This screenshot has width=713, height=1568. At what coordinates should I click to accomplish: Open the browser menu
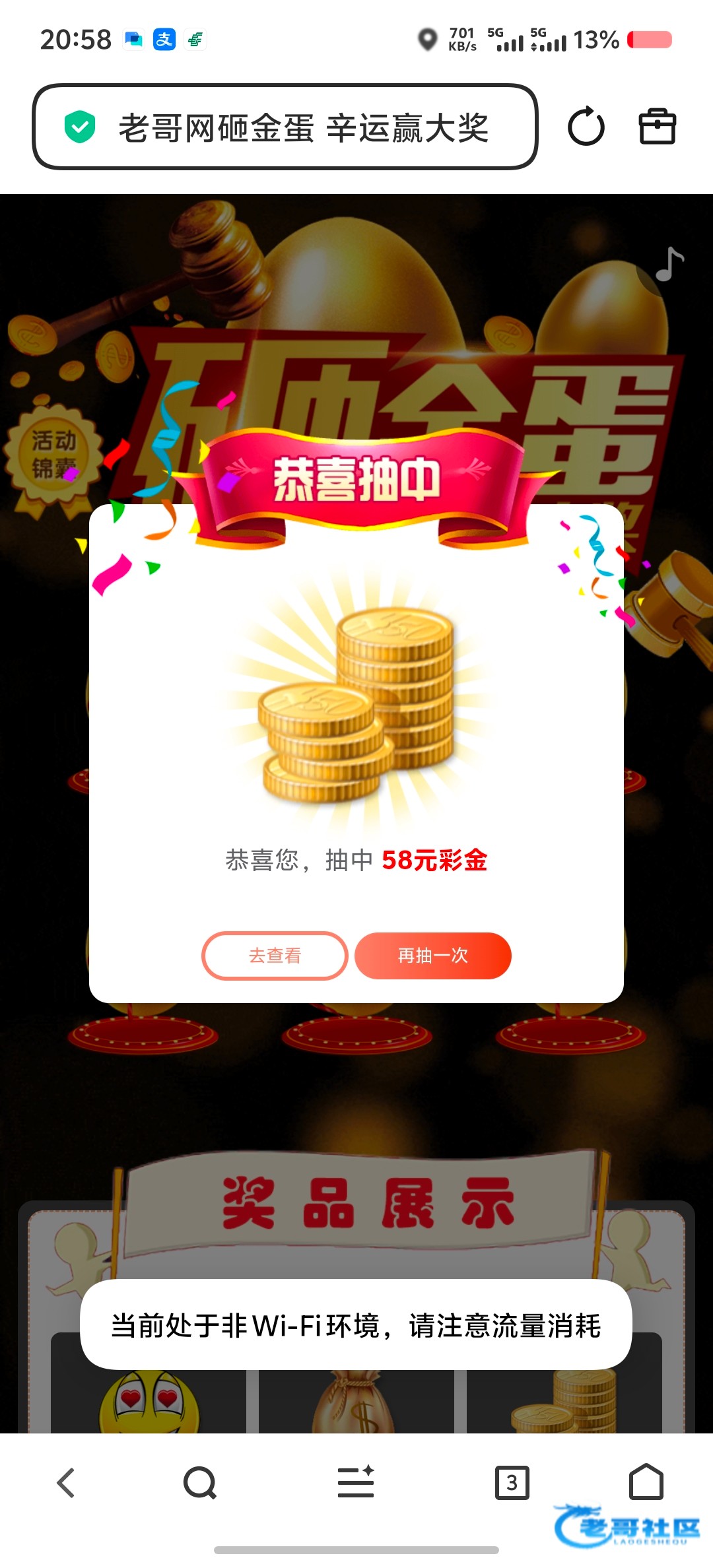point(356,1484)
